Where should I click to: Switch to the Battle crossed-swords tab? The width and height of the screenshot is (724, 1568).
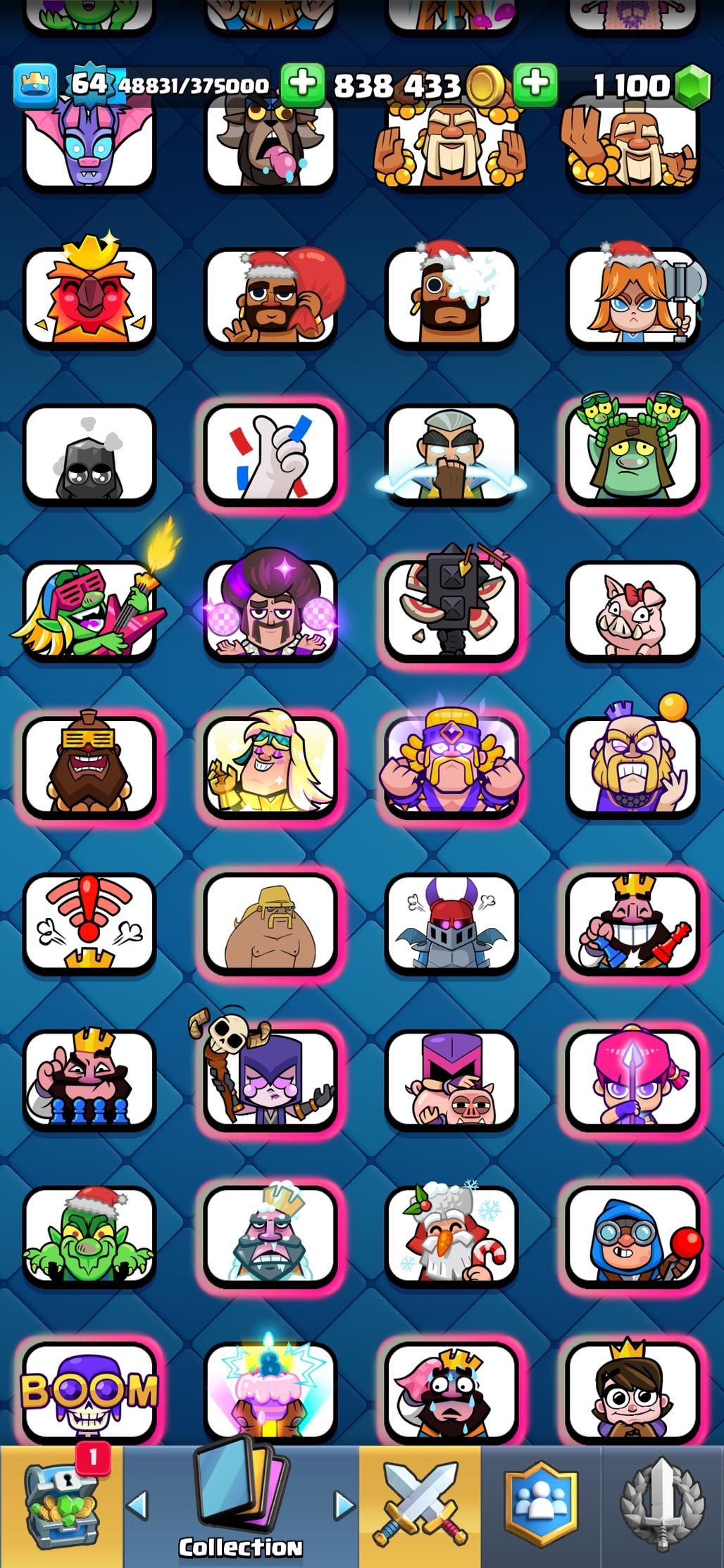click(x=420, y=1507)
